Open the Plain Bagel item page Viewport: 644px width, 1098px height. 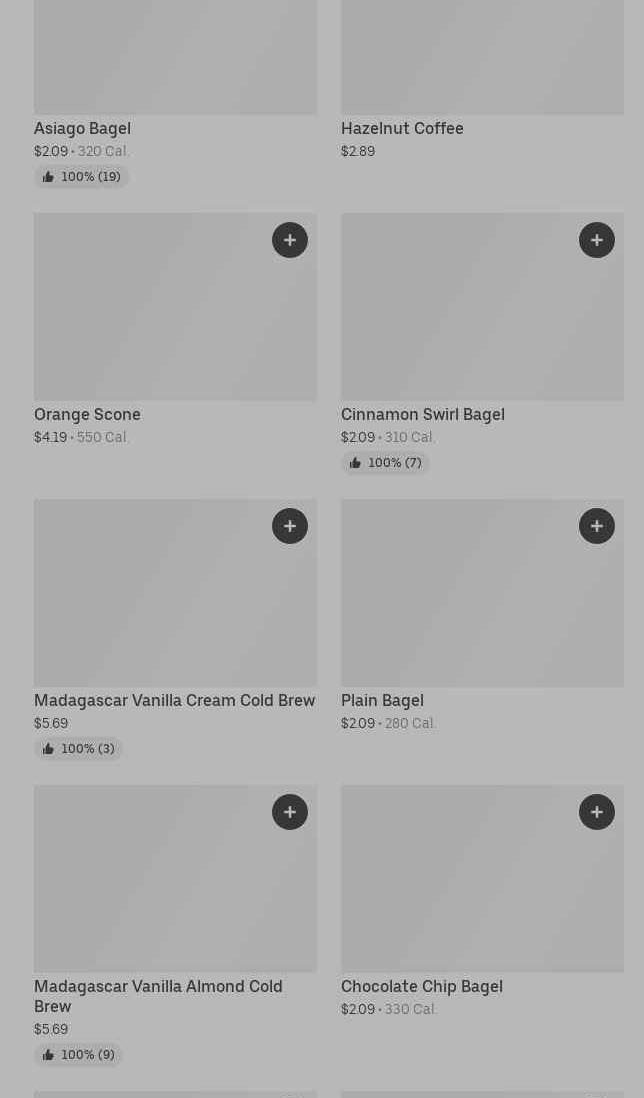[382, 700]
